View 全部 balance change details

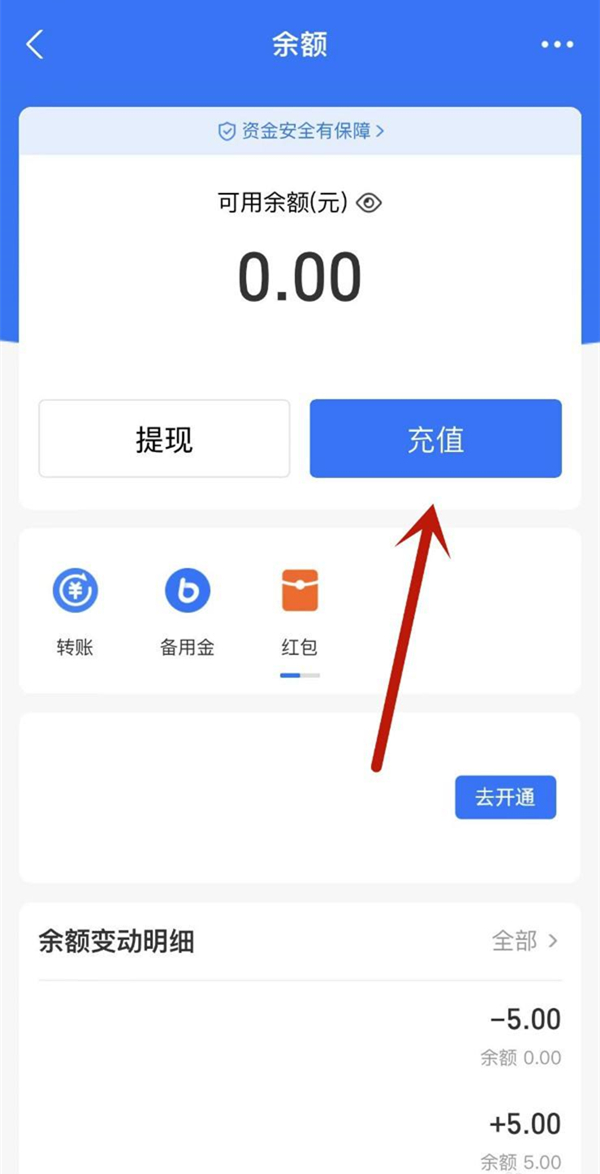(x=525, y=941)
